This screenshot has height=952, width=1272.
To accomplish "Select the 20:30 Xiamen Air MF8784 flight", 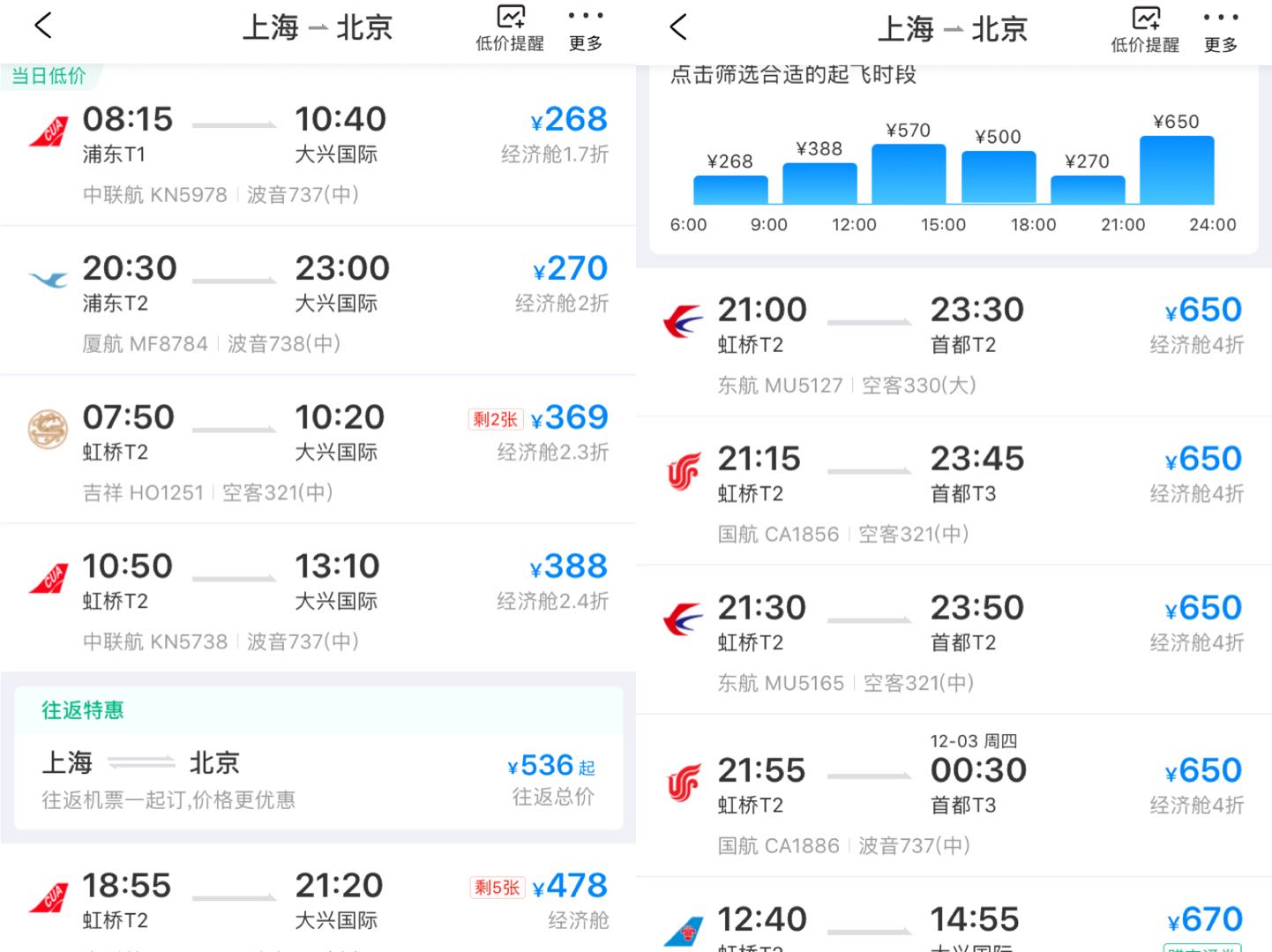I will [318, 300].
